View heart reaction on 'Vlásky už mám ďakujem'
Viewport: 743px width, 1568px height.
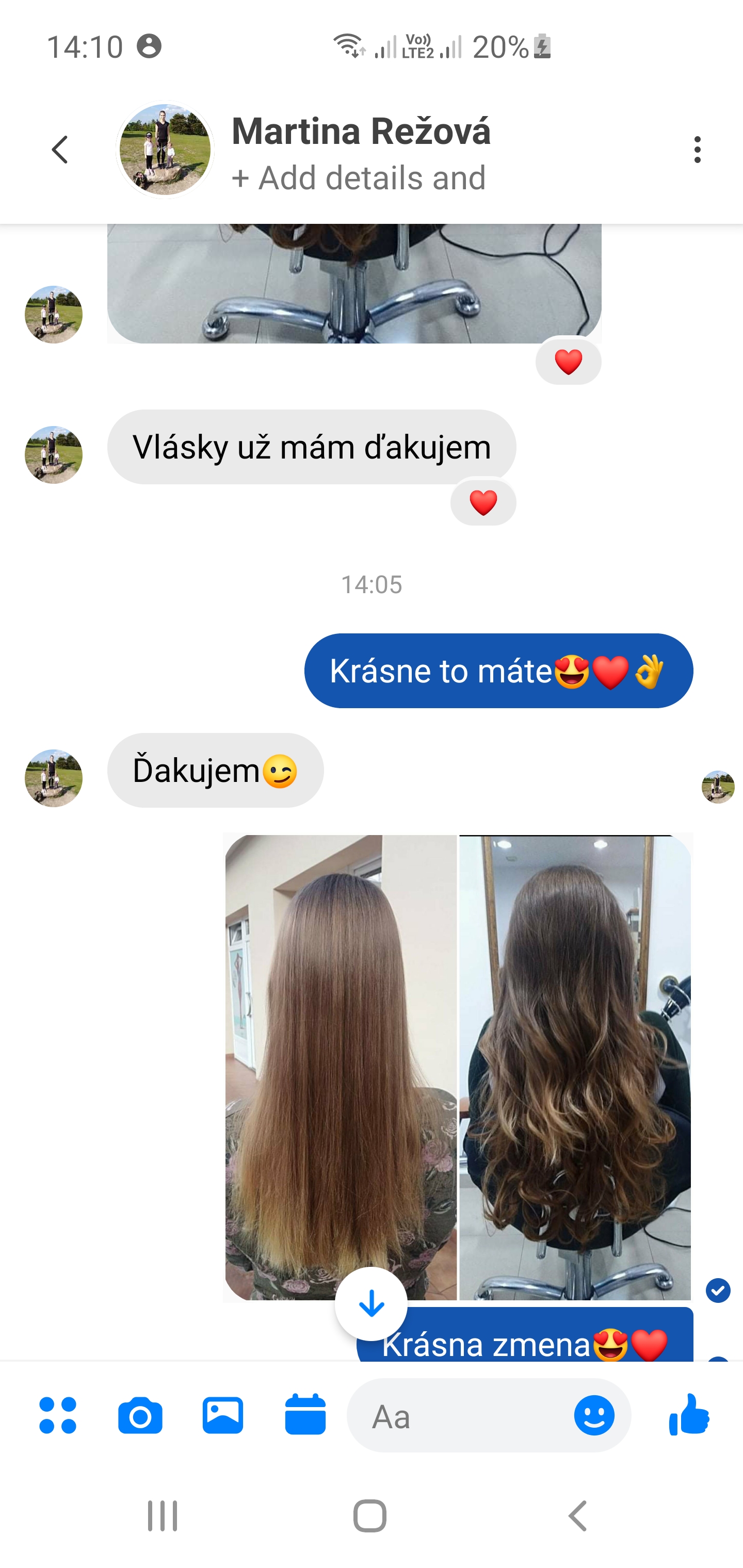click(483, 503)
